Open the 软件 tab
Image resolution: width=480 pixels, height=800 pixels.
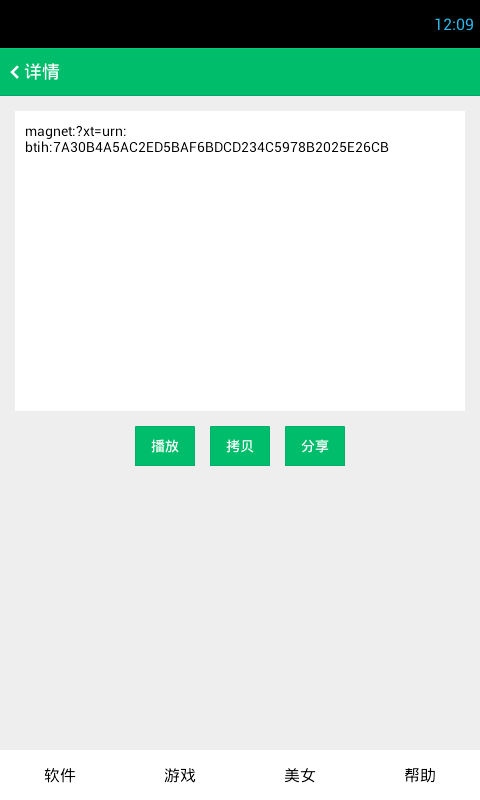tap(60, 775)
